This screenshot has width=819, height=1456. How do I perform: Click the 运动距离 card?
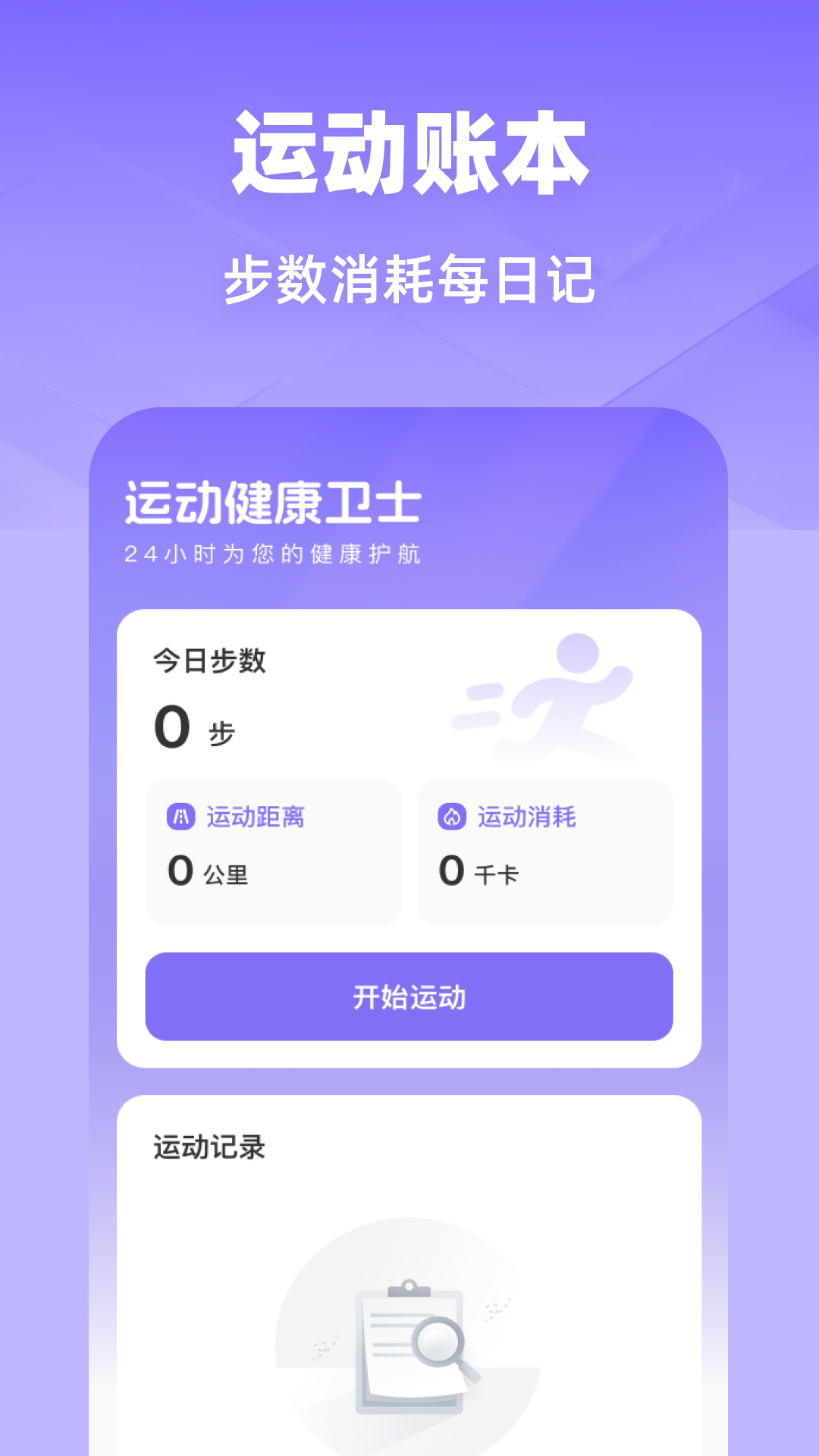click(x=273, y=849)
